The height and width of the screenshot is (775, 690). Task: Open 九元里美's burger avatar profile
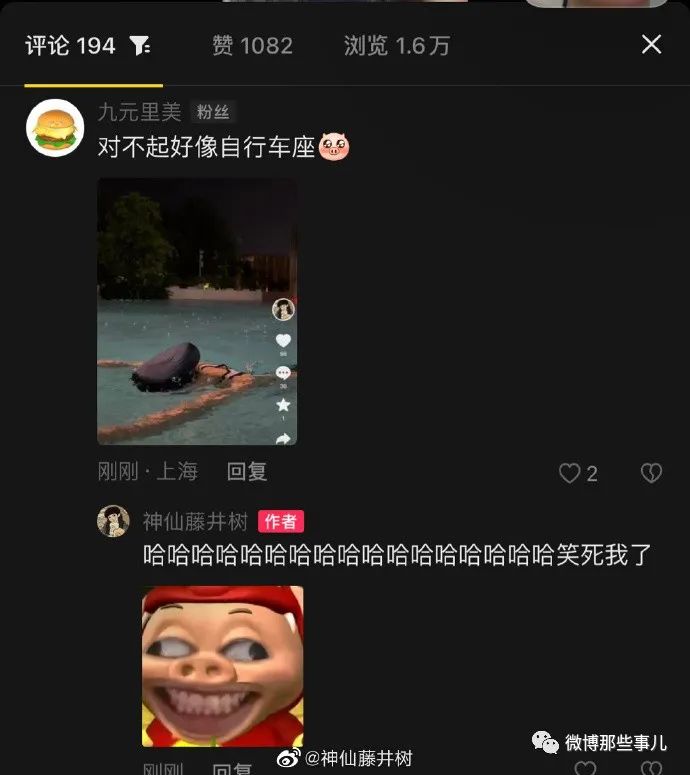click(x=54, y=128)
